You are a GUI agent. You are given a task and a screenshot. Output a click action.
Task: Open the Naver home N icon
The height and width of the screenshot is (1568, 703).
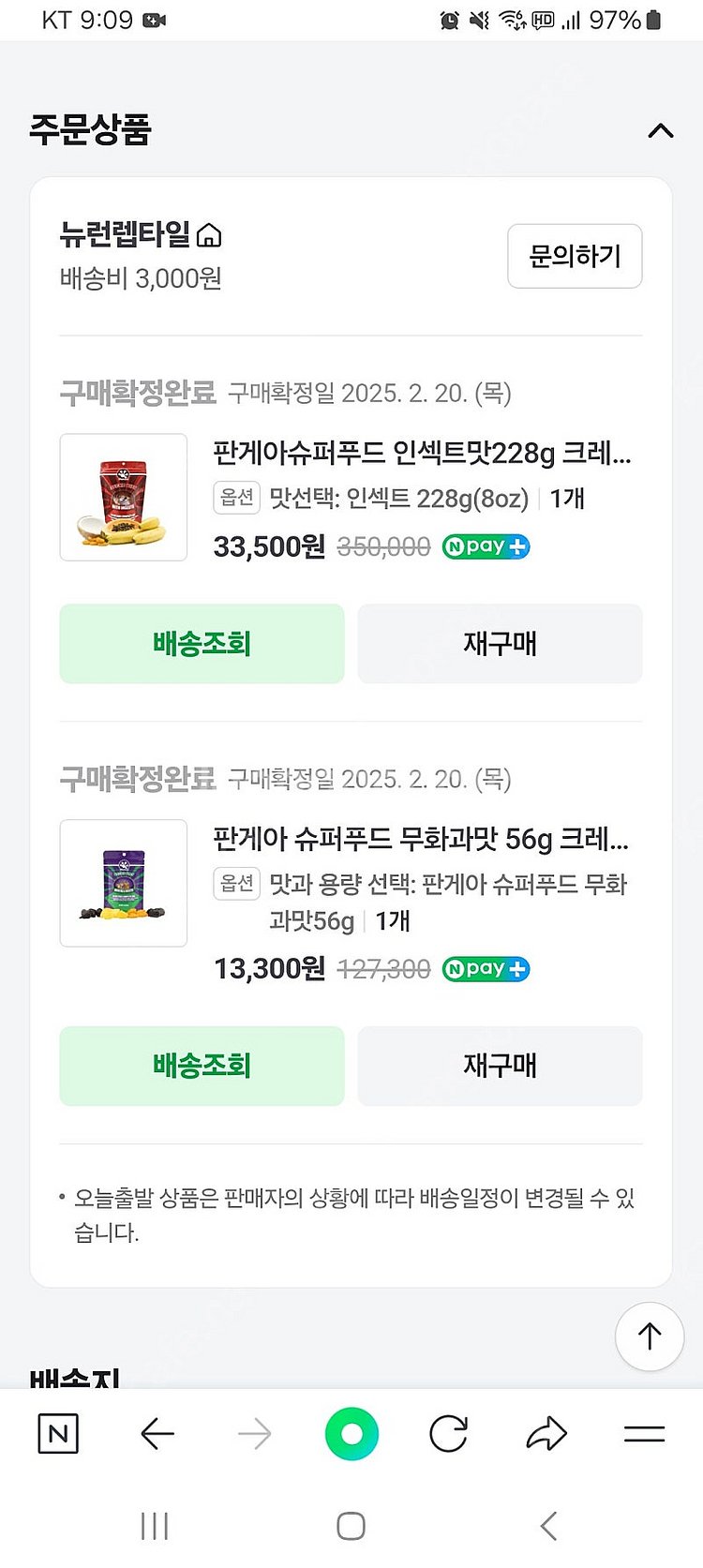58,1434
